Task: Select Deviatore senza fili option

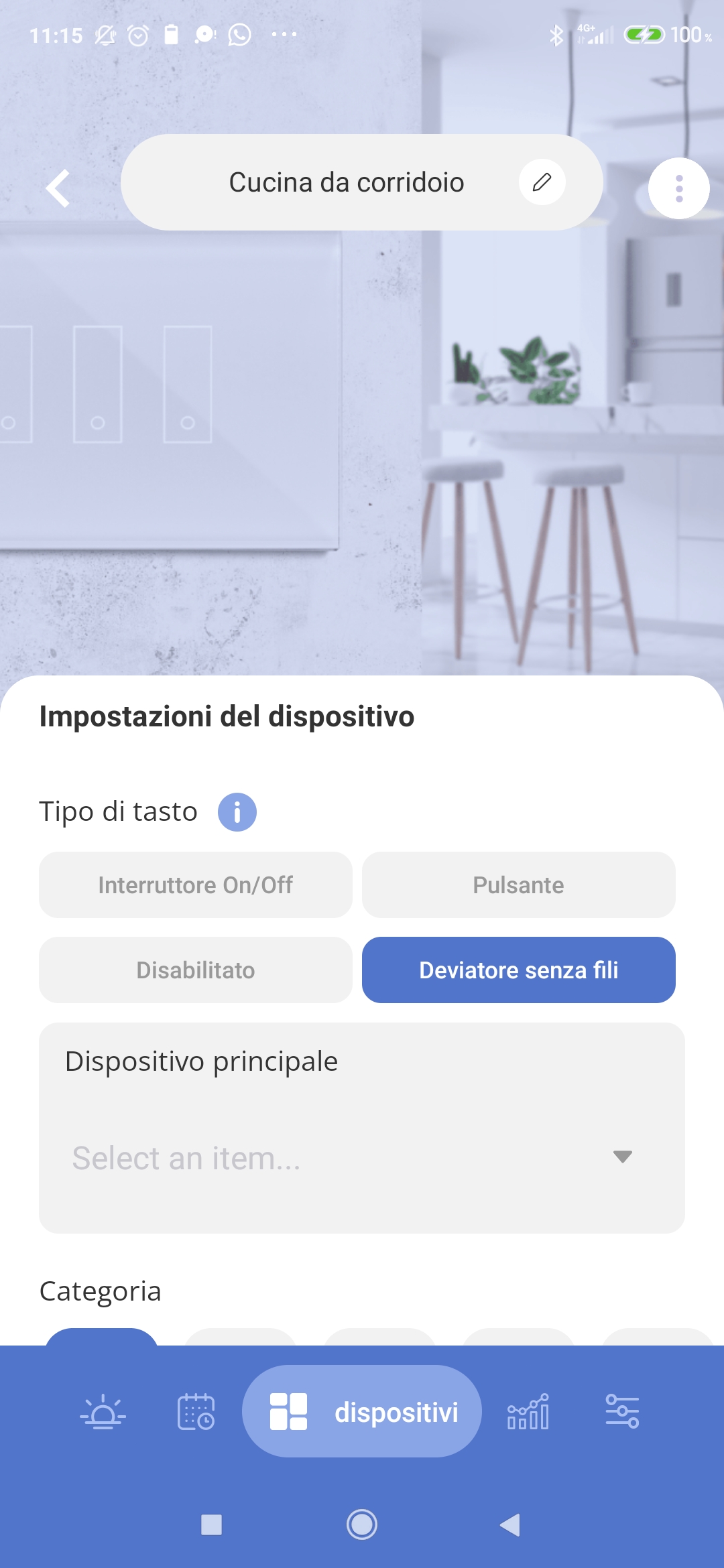Action: coord(518,970)
